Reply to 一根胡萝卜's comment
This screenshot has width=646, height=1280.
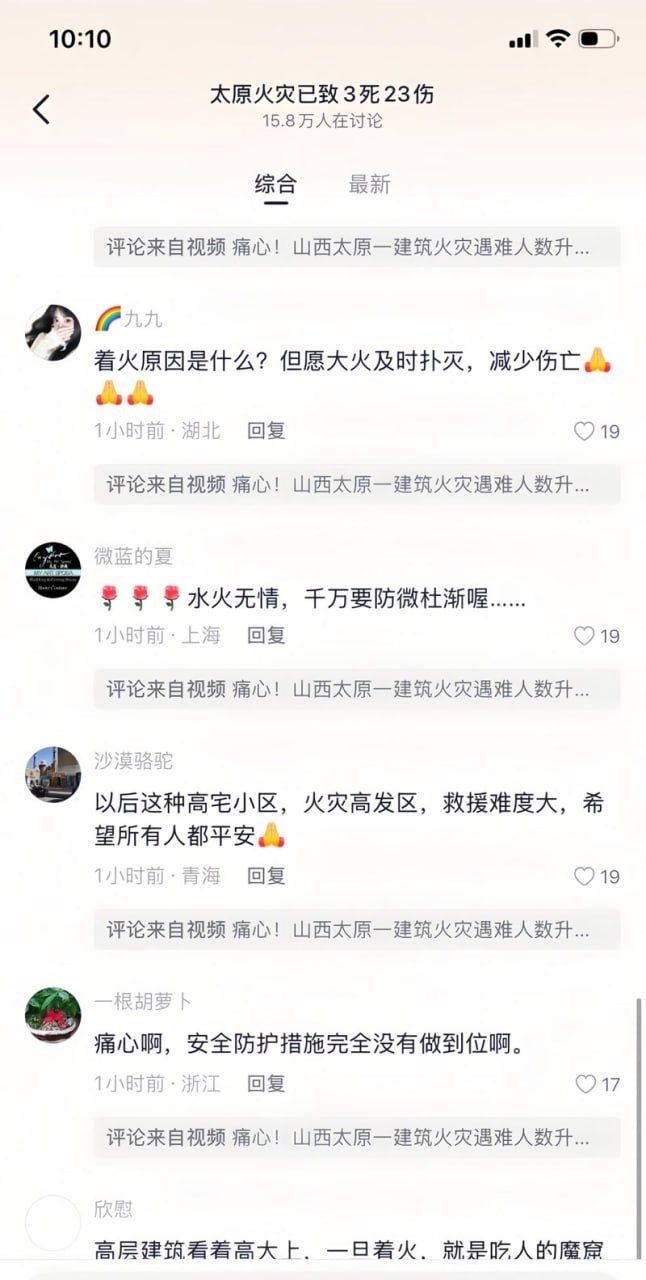pos(267,1083)
